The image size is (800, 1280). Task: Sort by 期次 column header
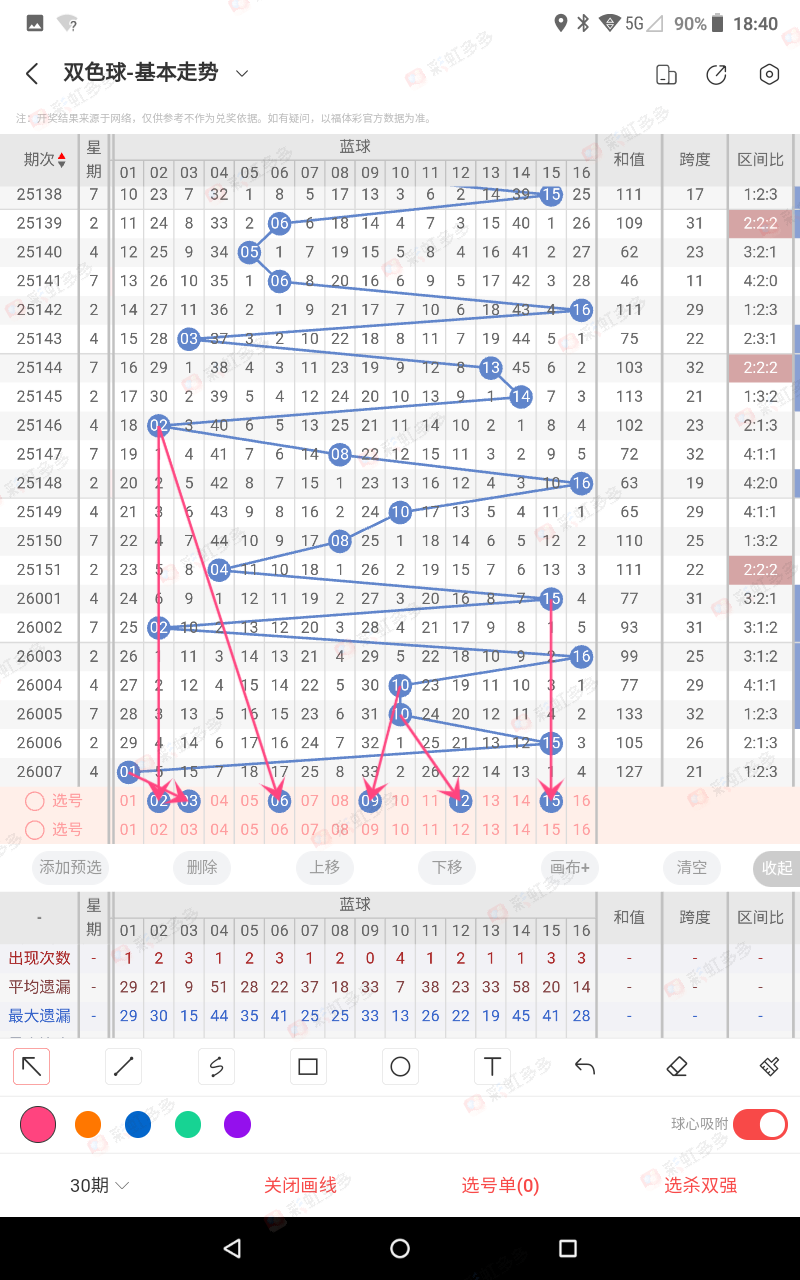(x=45, y=159)
